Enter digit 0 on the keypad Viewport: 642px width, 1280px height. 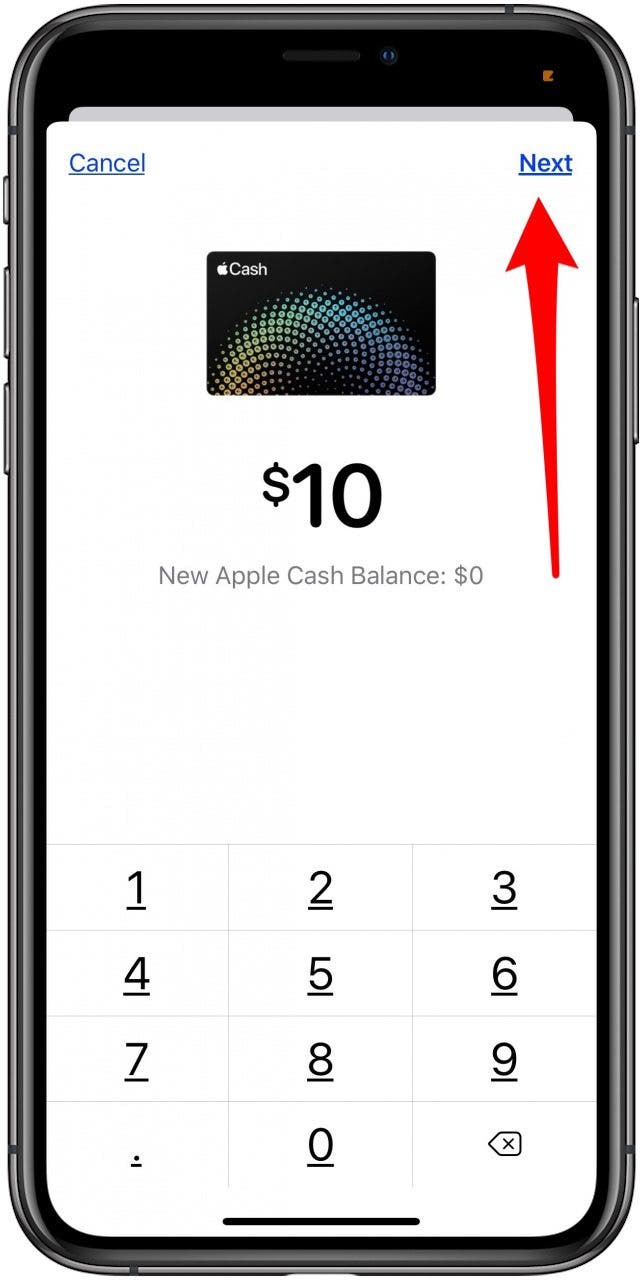tap(320, 1145)
